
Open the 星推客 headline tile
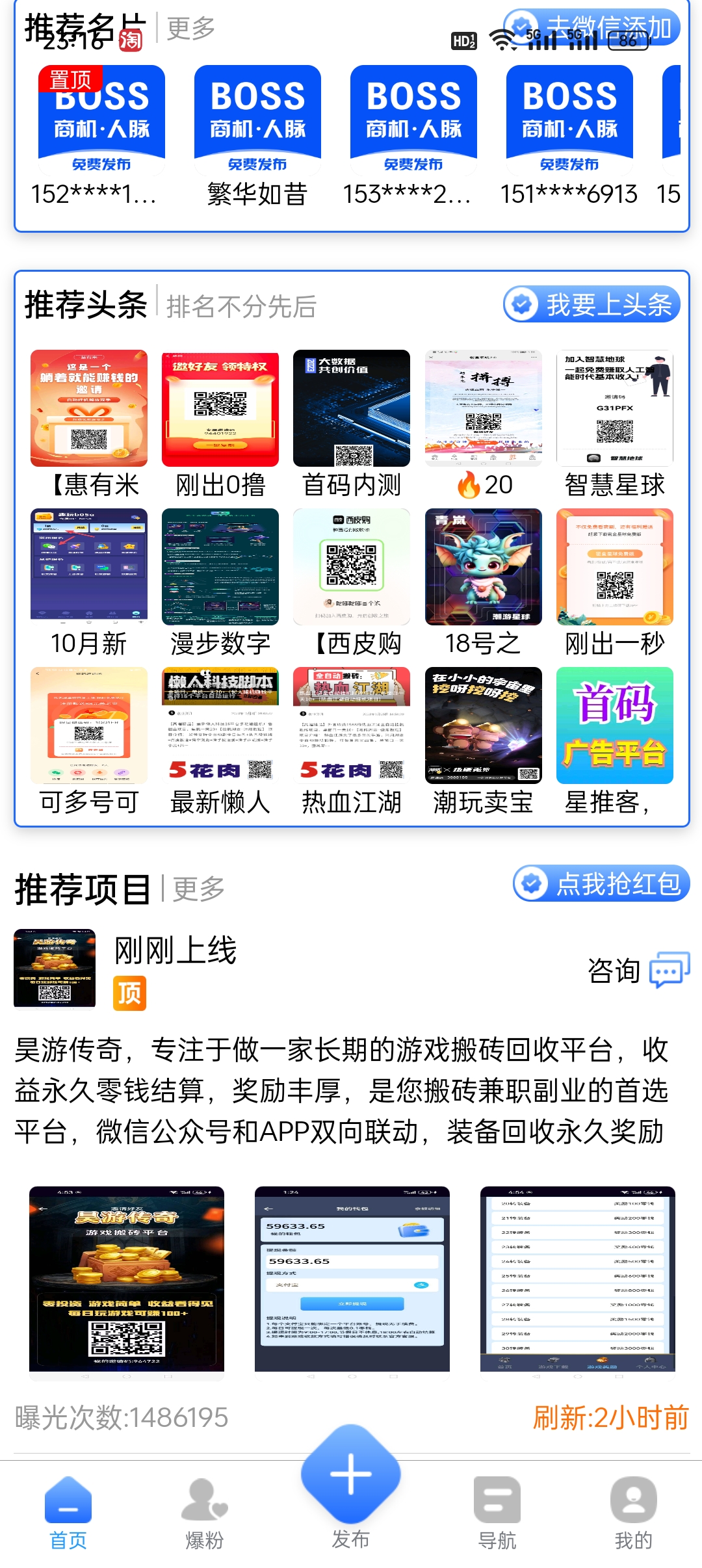[x=615, y=741]
